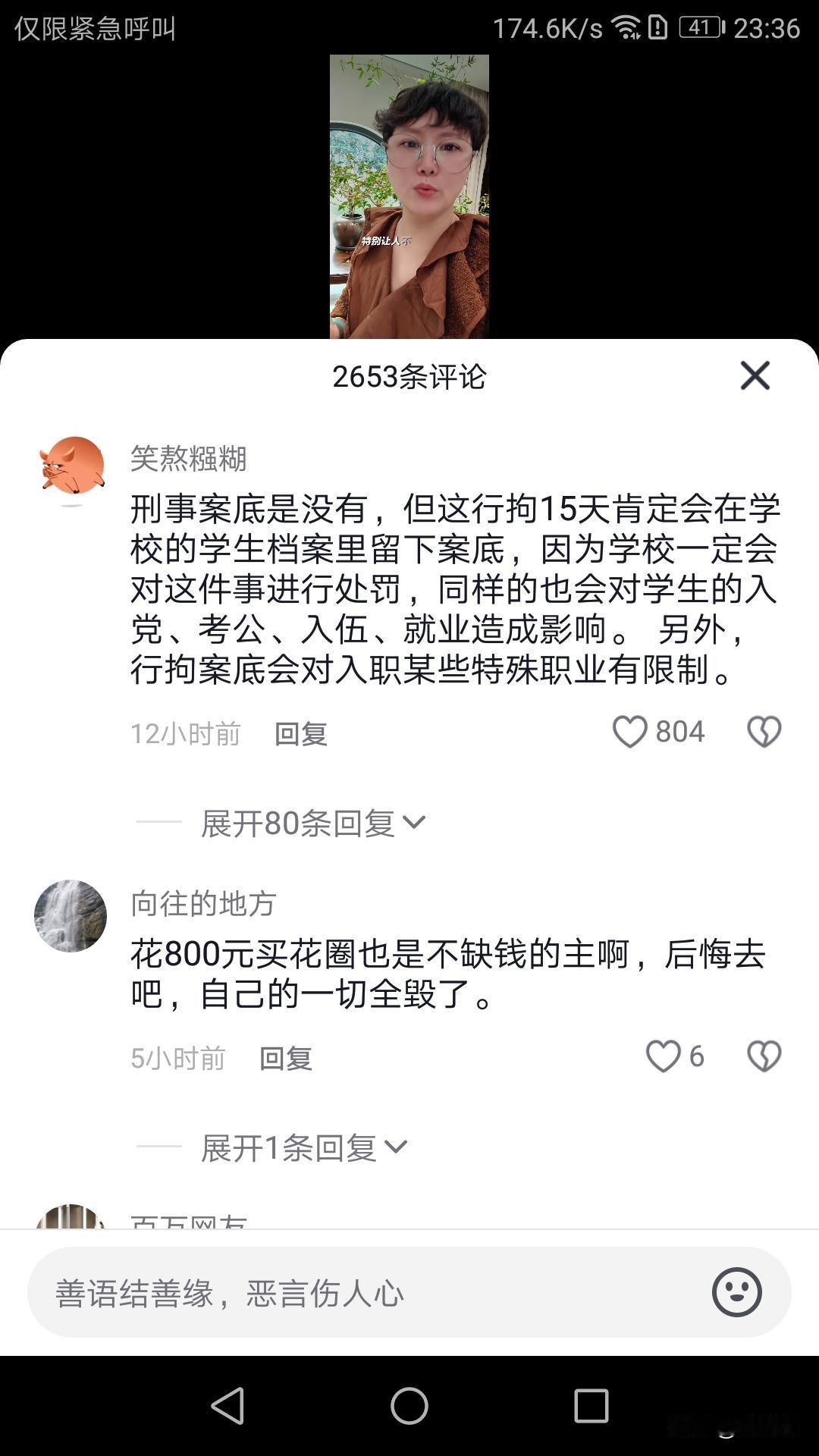Tap the dislike icon beside the 6 likes
Screen dimensions: 819x1456
[762, 1056]
